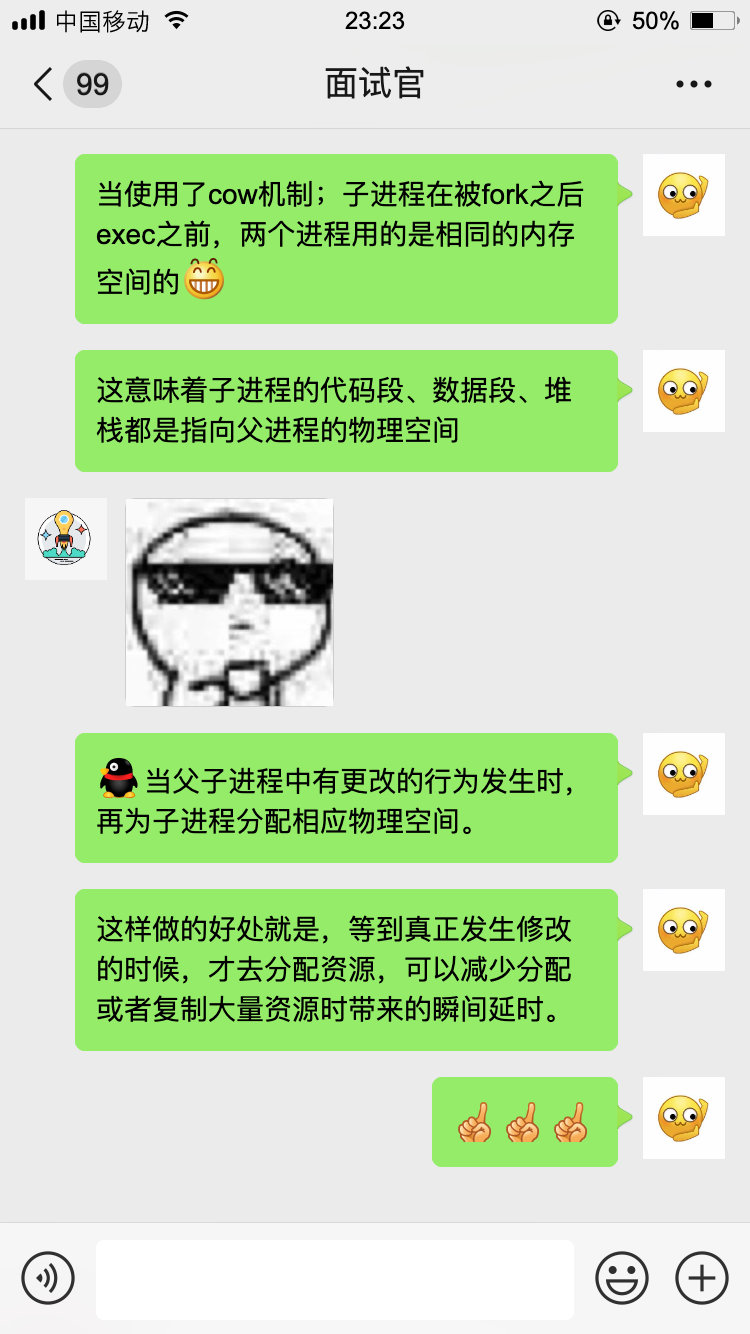The height and width of the screenshot is (1334, 750).
Task: Tap the message text field
Action: coord(334,1279)
